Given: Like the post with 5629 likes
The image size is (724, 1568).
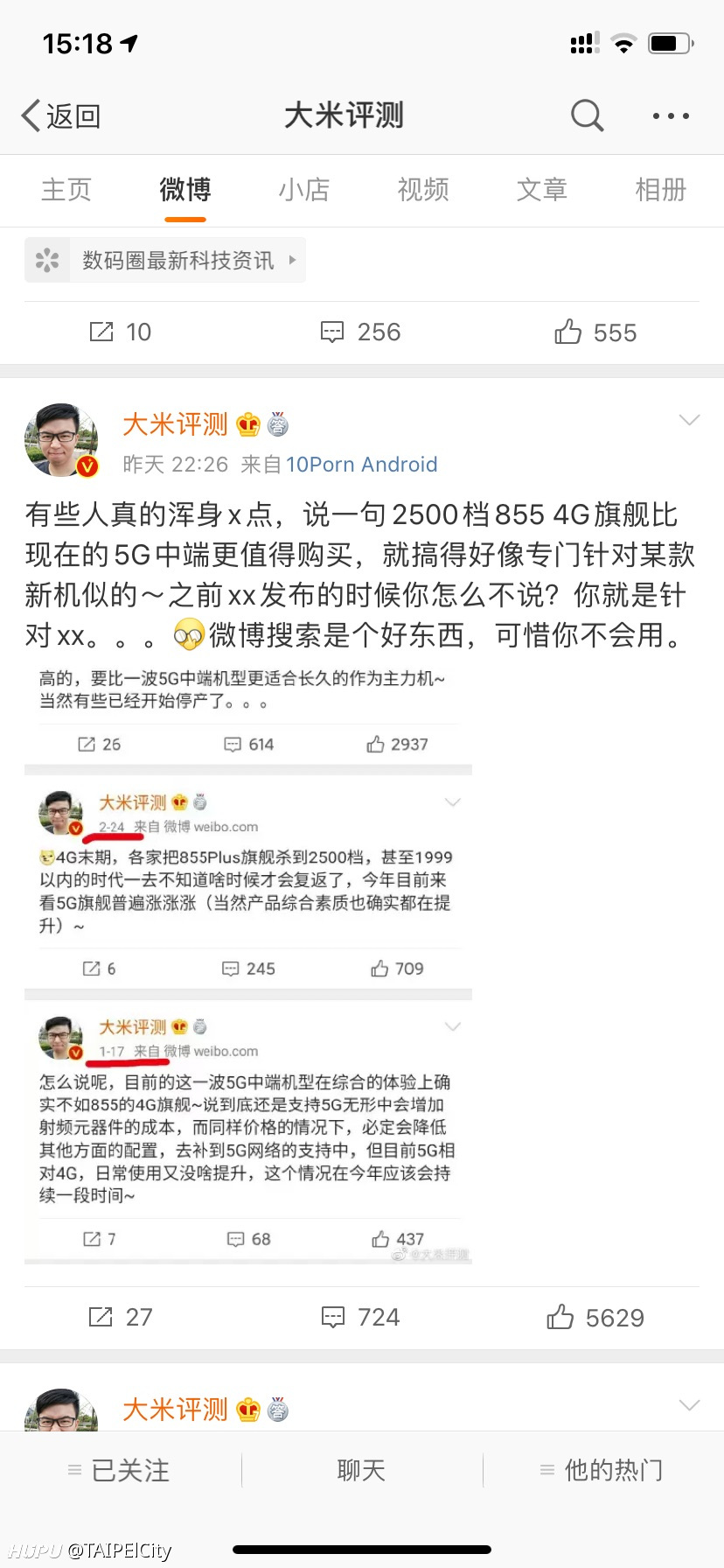Looking at the screenshot, I should (x=595, y=1317).
